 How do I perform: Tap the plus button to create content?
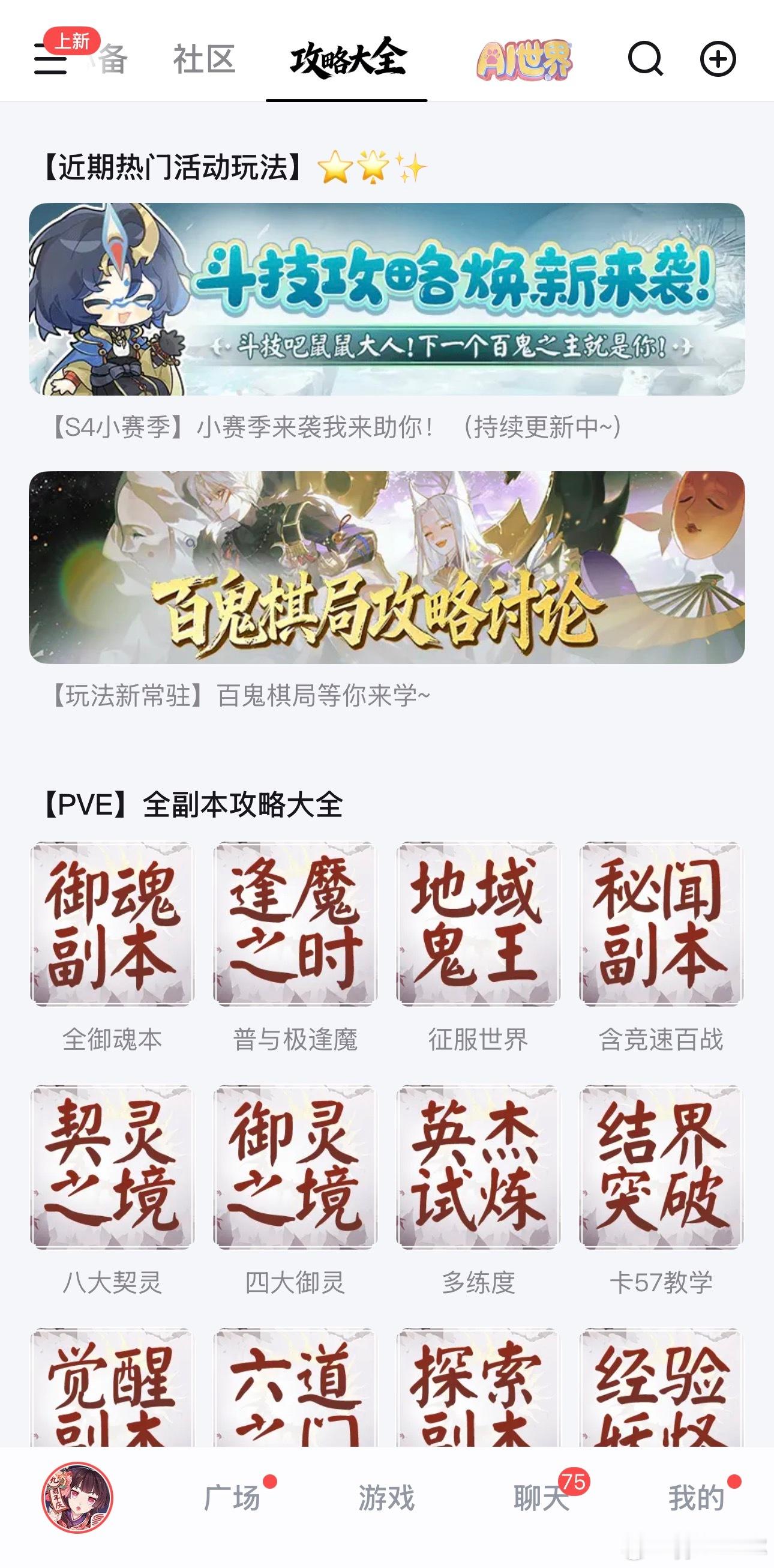tap(718, 60)
